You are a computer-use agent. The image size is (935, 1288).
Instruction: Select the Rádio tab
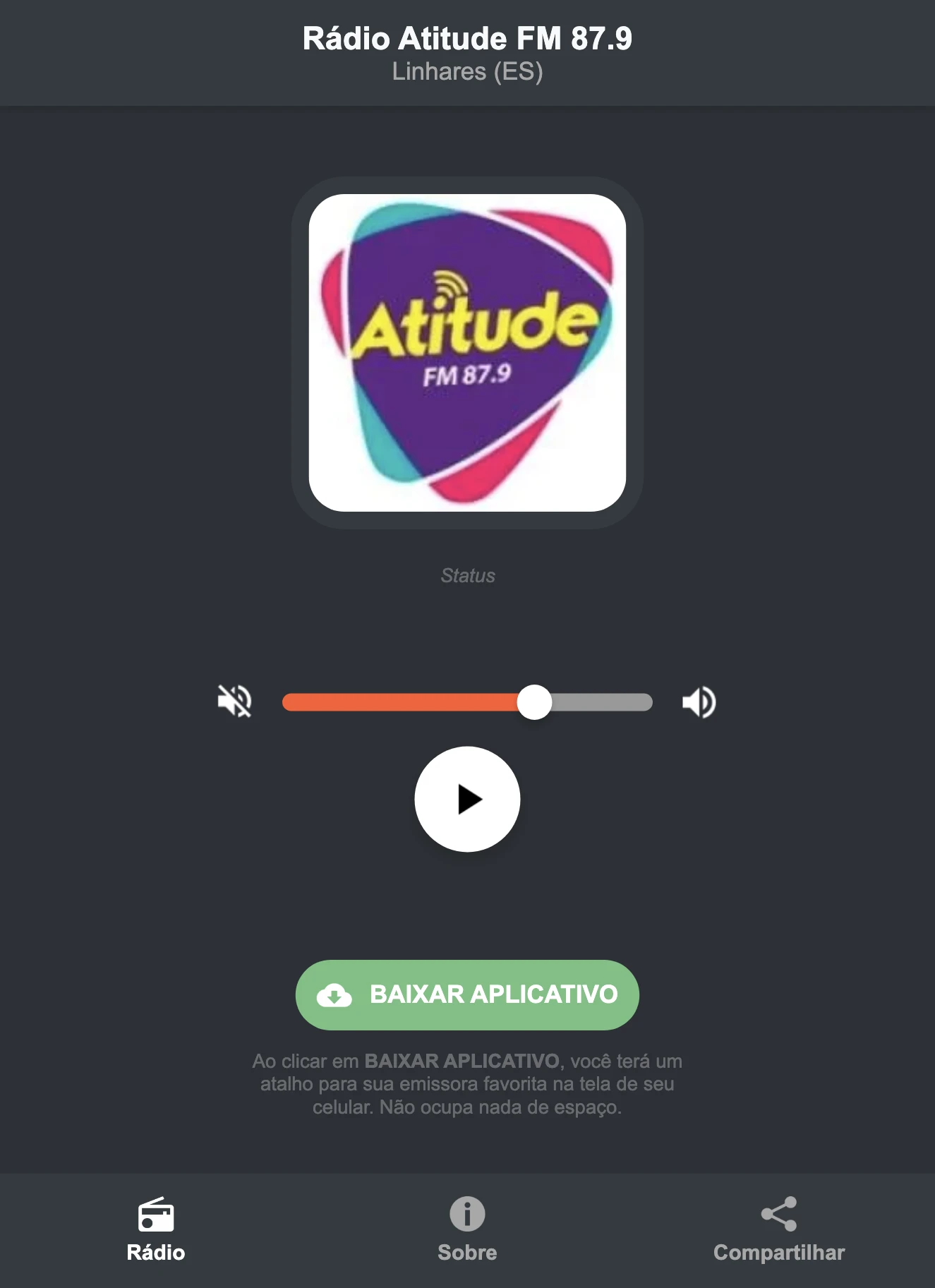pos(155,1232)
